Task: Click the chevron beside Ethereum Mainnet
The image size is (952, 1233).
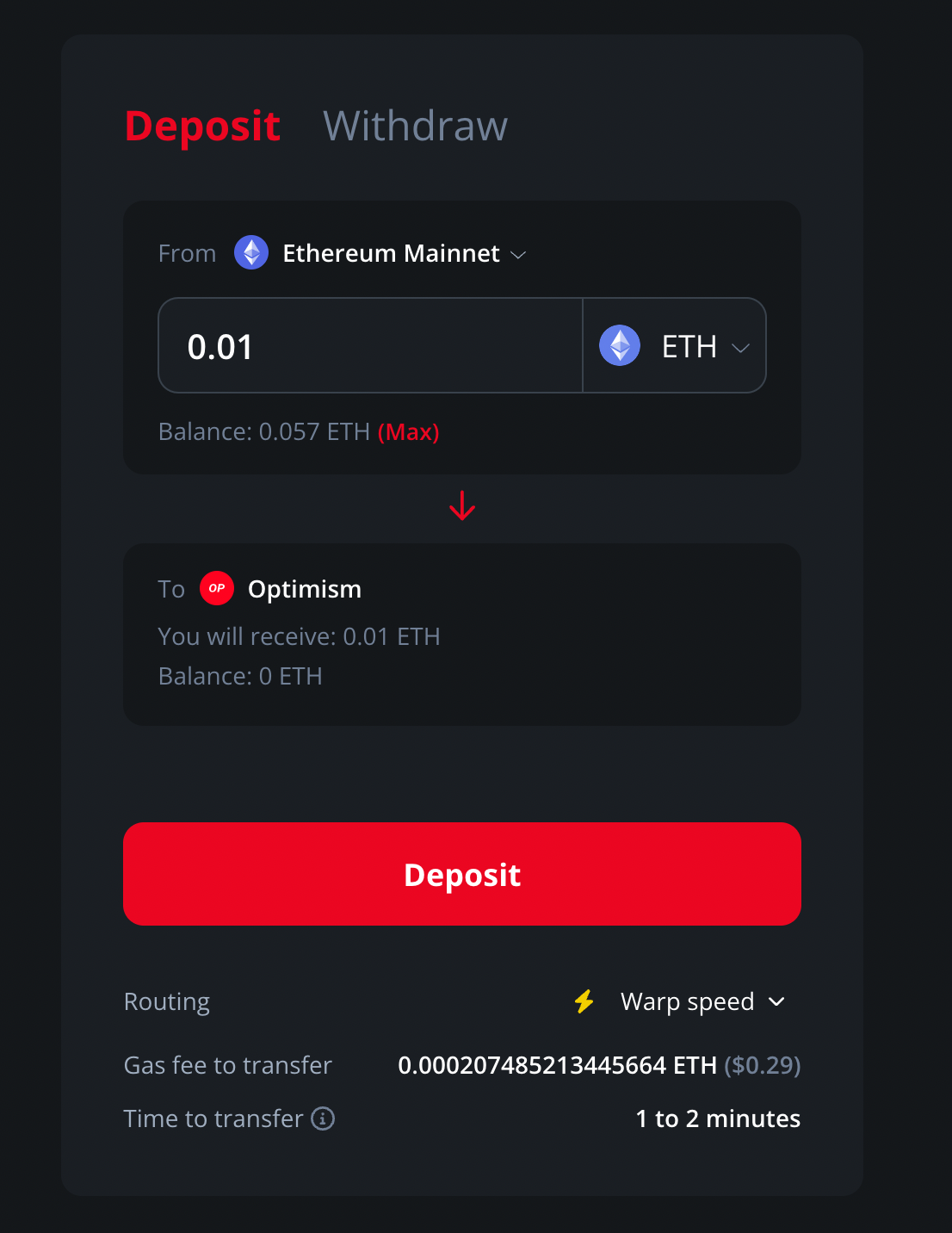Action: [519, 255]
